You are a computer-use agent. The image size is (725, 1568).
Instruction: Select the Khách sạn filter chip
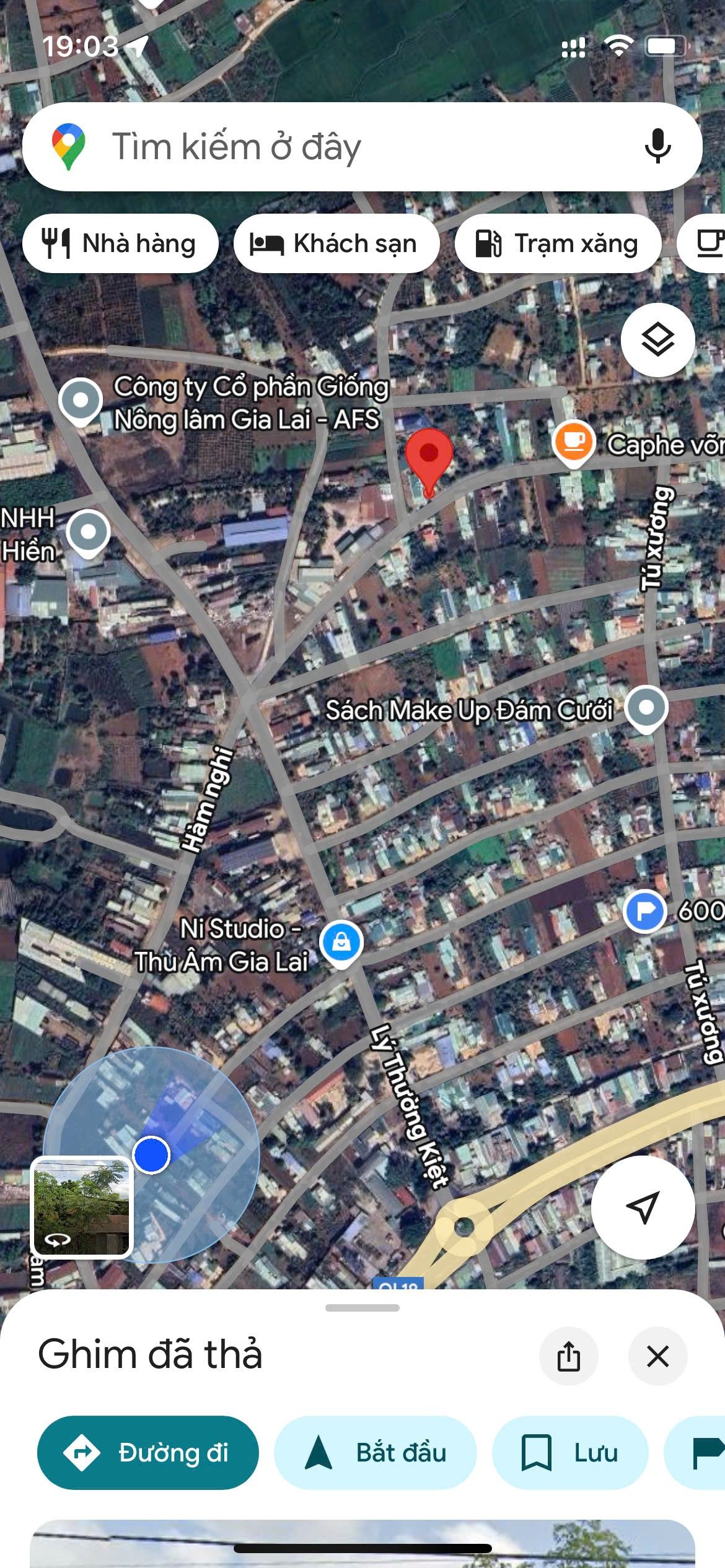pos(336,243)
